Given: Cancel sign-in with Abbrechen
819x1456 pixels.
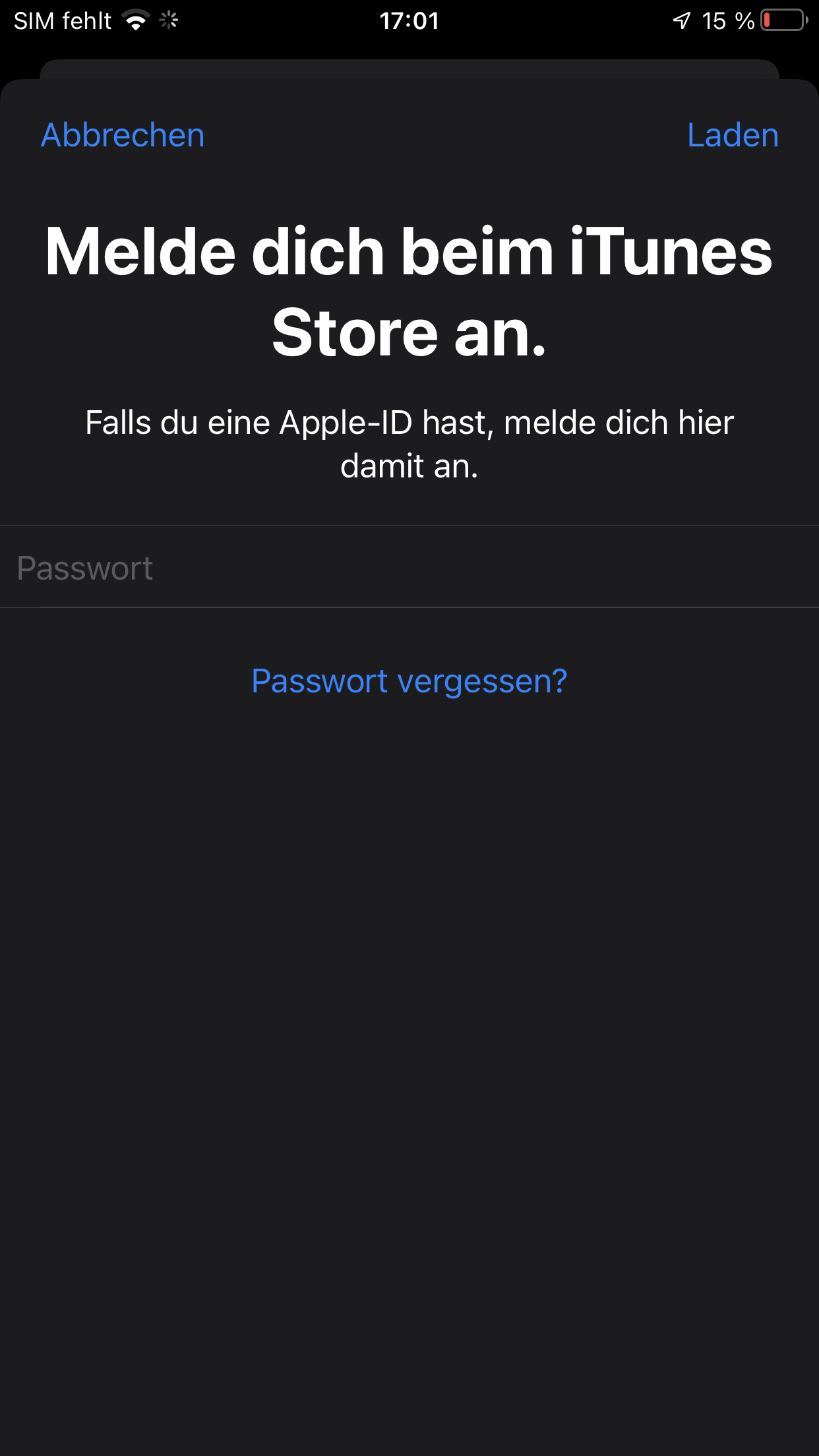Looking at the screenshot, I should click(123, 135).
